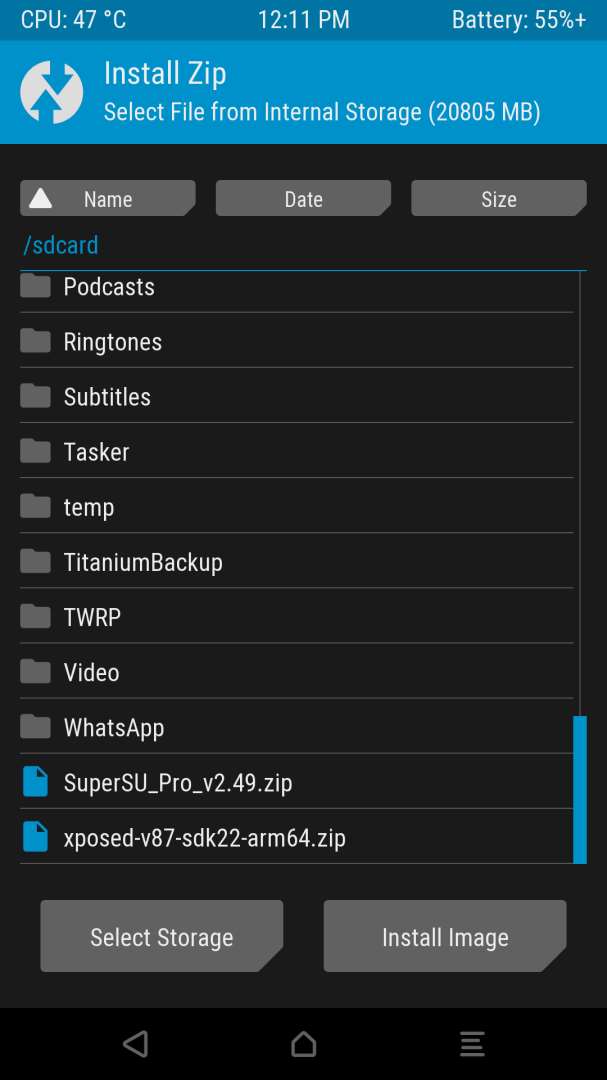607x1080 pixels.
Task: Sort files by Name
Action: (x=107, y=198)
